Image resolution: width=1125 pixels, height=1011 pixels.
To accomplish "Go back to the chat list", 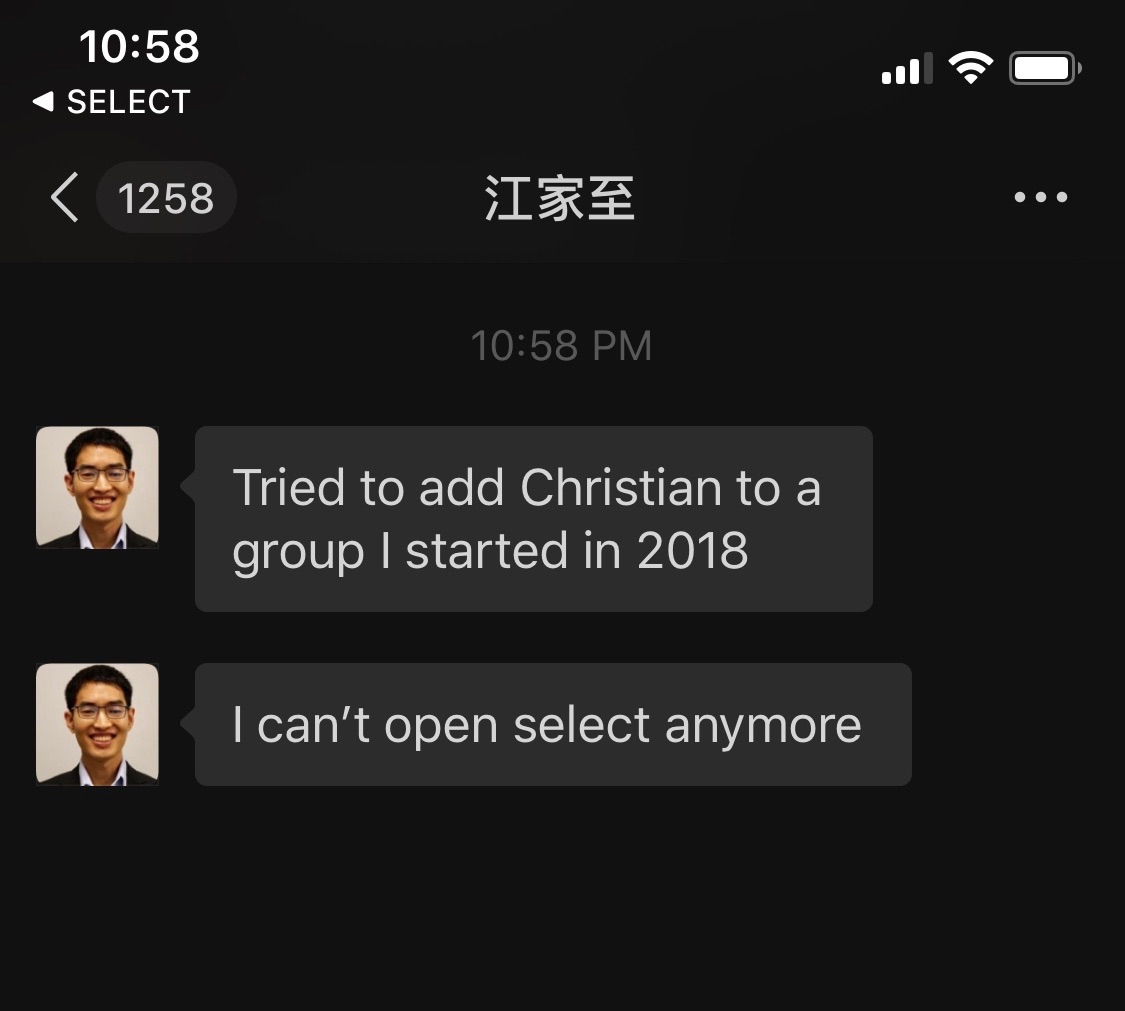I will [x=65, y=197].
